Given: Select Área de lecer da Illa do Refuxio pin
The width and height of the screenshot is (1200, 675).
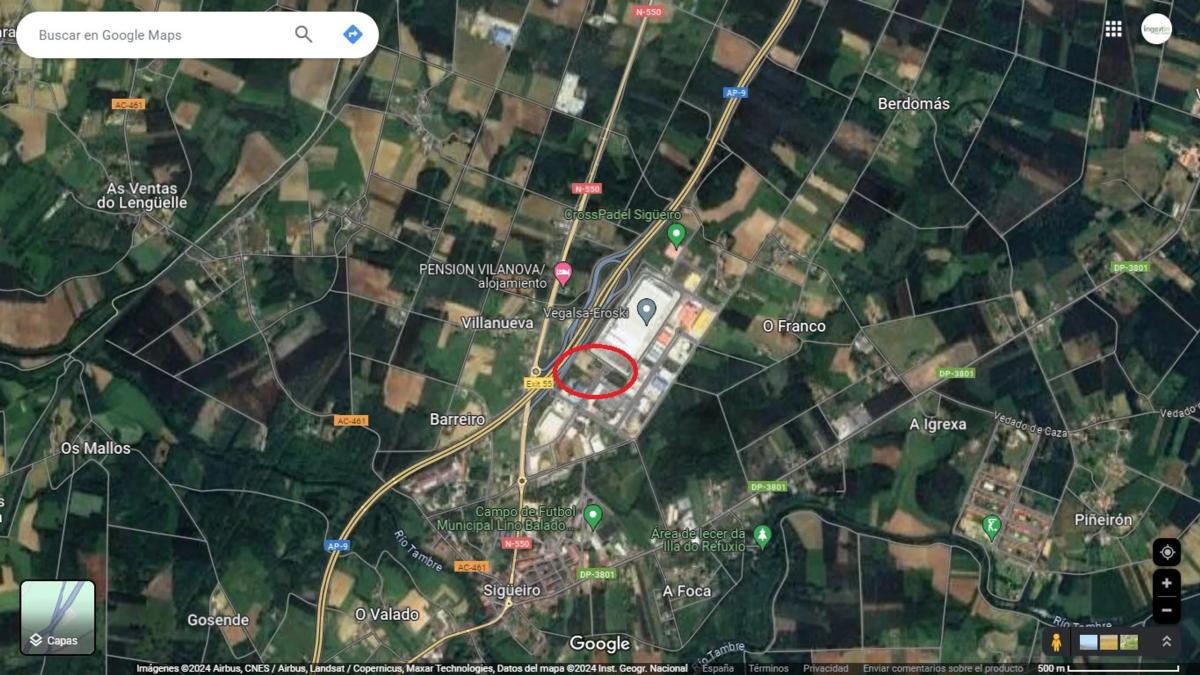Looking at the screenshot, I should (763, 537).
